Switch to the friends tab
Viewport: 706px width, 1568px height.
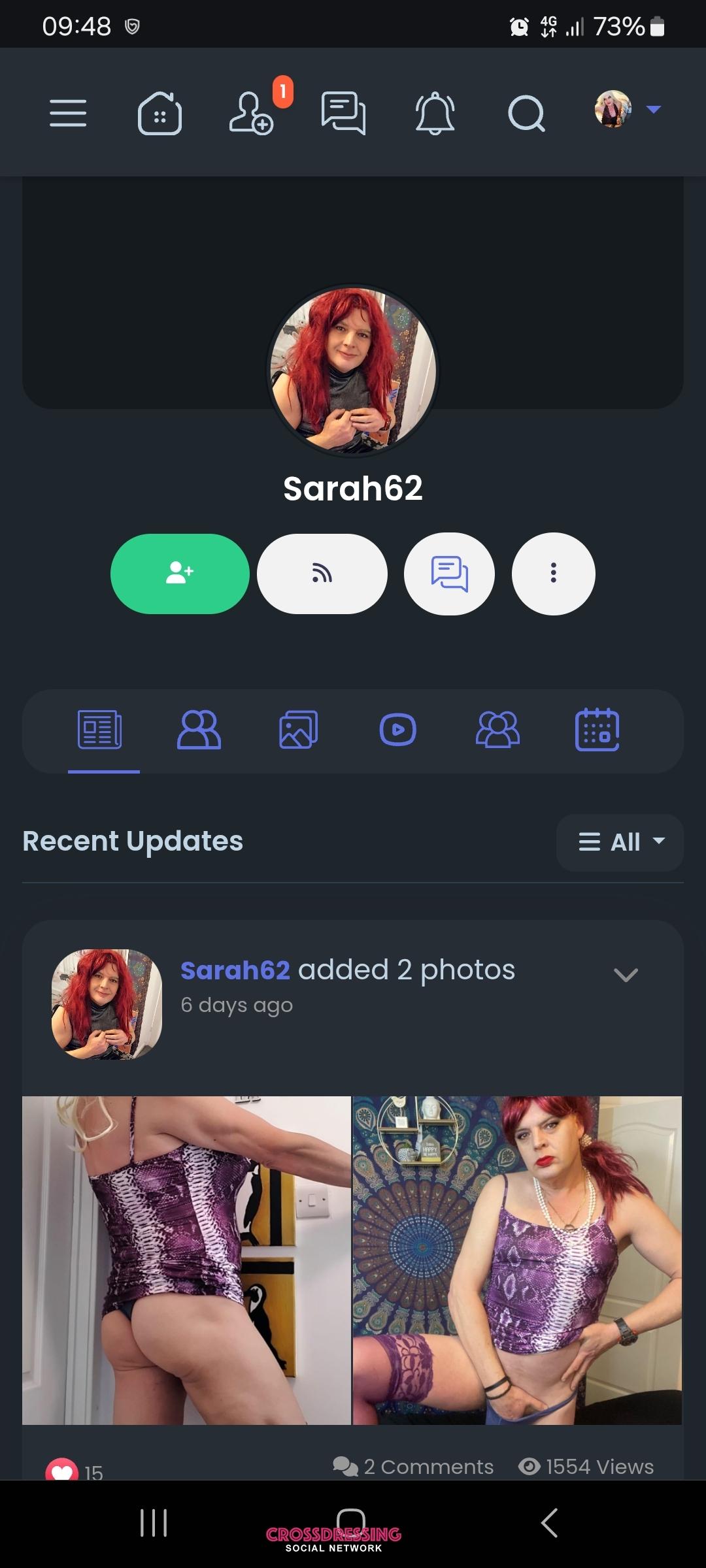(199, 730)
